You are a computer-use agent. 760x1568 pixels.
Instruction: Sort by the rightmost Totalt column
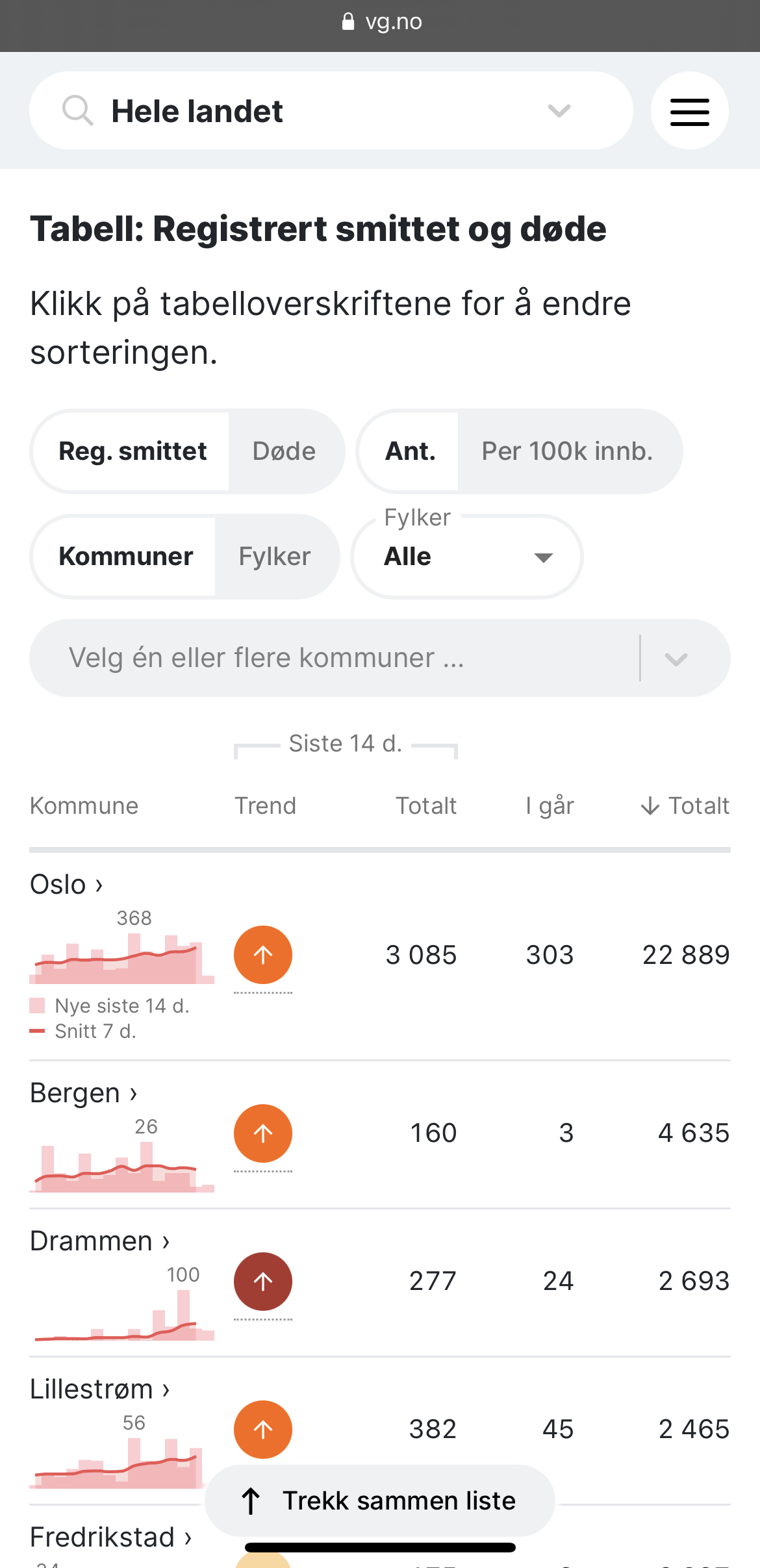685,805
